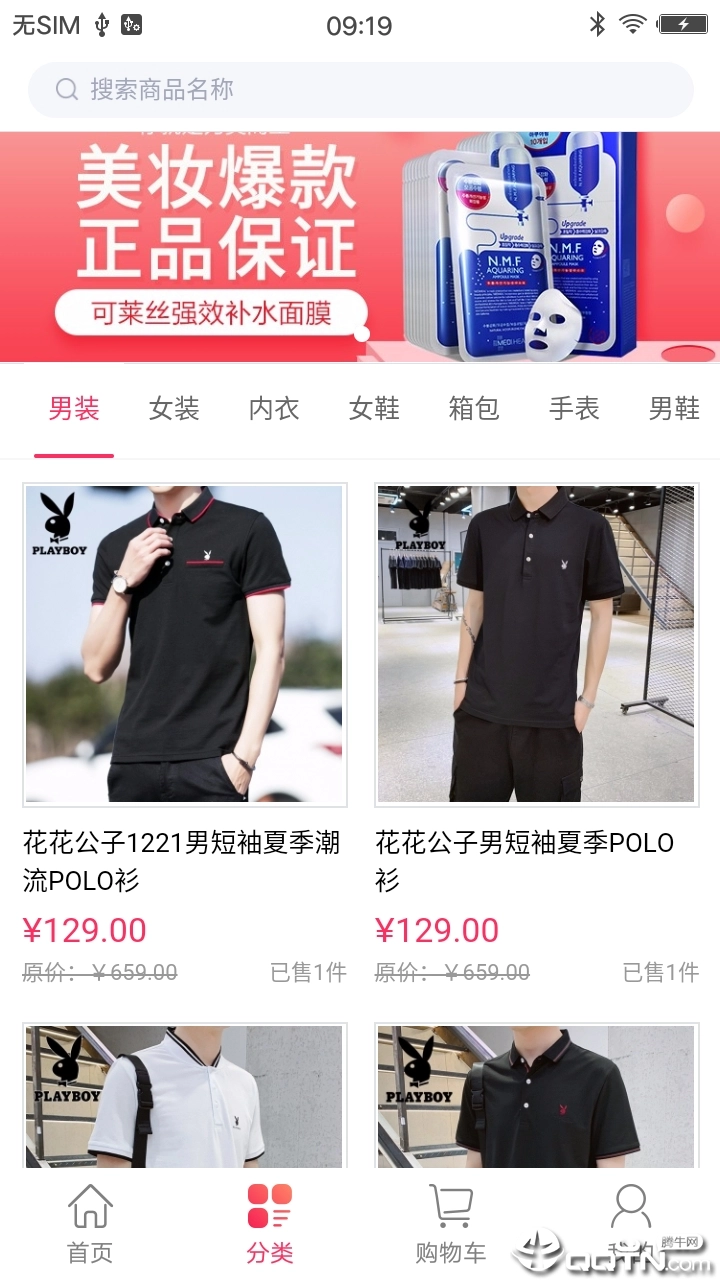Tap the battery charging indicator
Screen dimensions: 720x1280
coord(686,25)
